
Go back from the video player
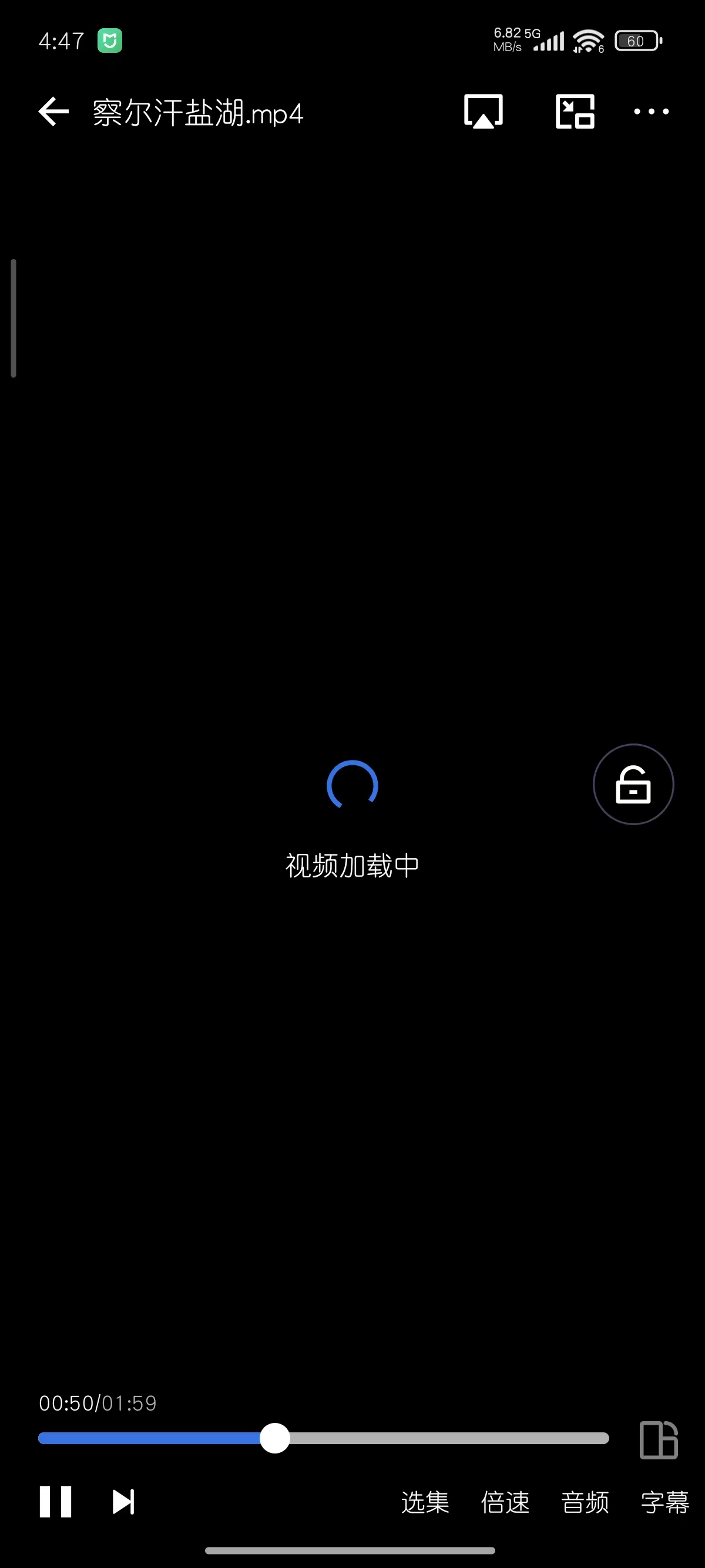pos(53,112)
